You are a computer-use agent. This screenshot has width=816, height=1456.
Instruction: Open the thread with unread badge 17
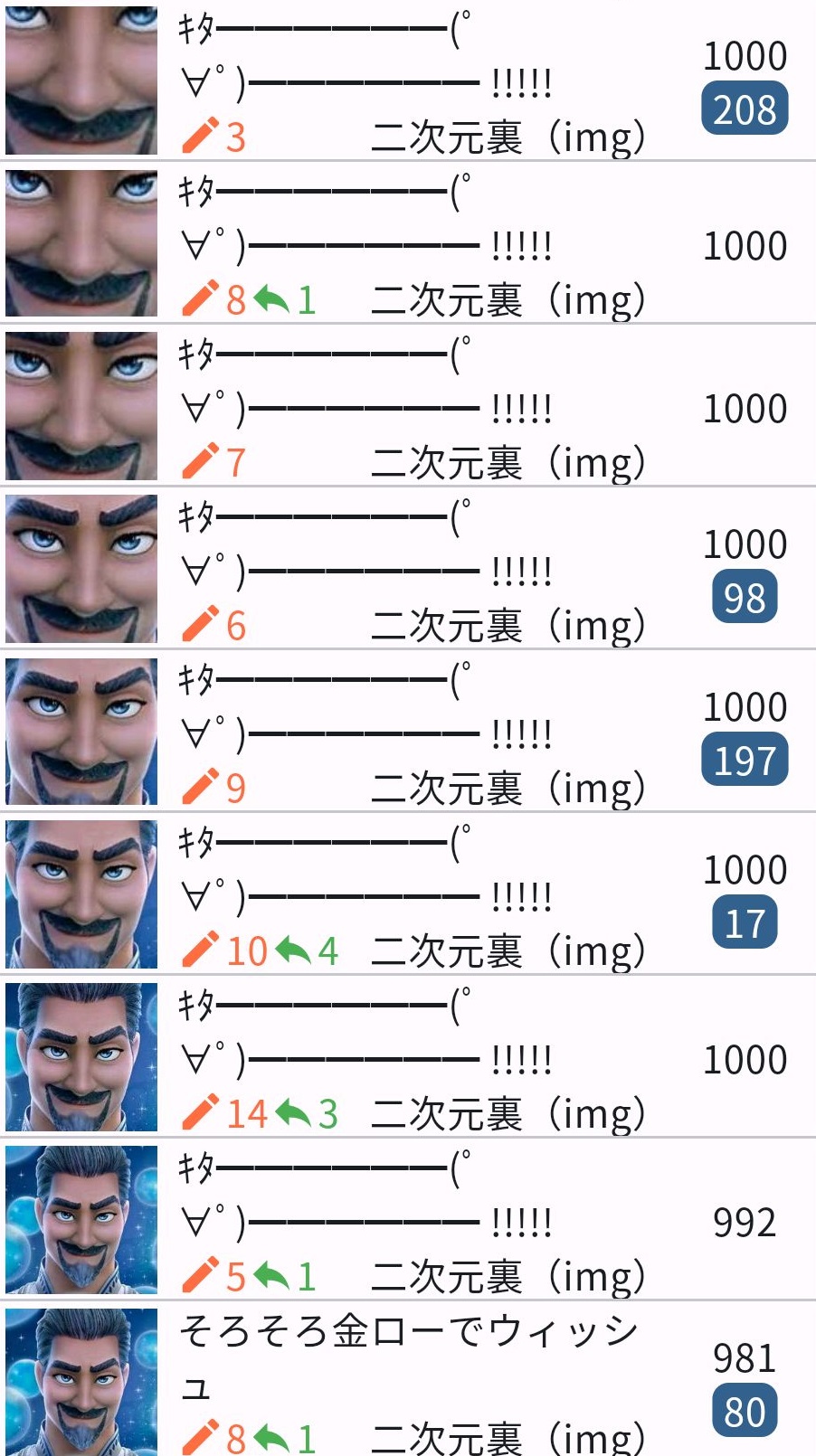click(x=407, y=895)
